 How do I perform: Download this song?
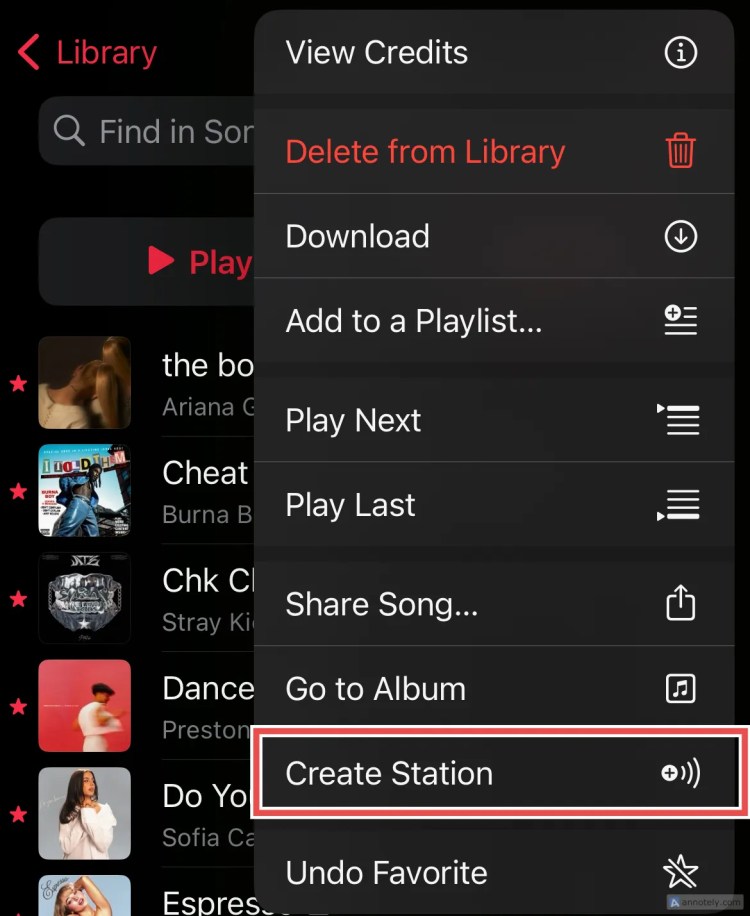click(x=492, y=236)
